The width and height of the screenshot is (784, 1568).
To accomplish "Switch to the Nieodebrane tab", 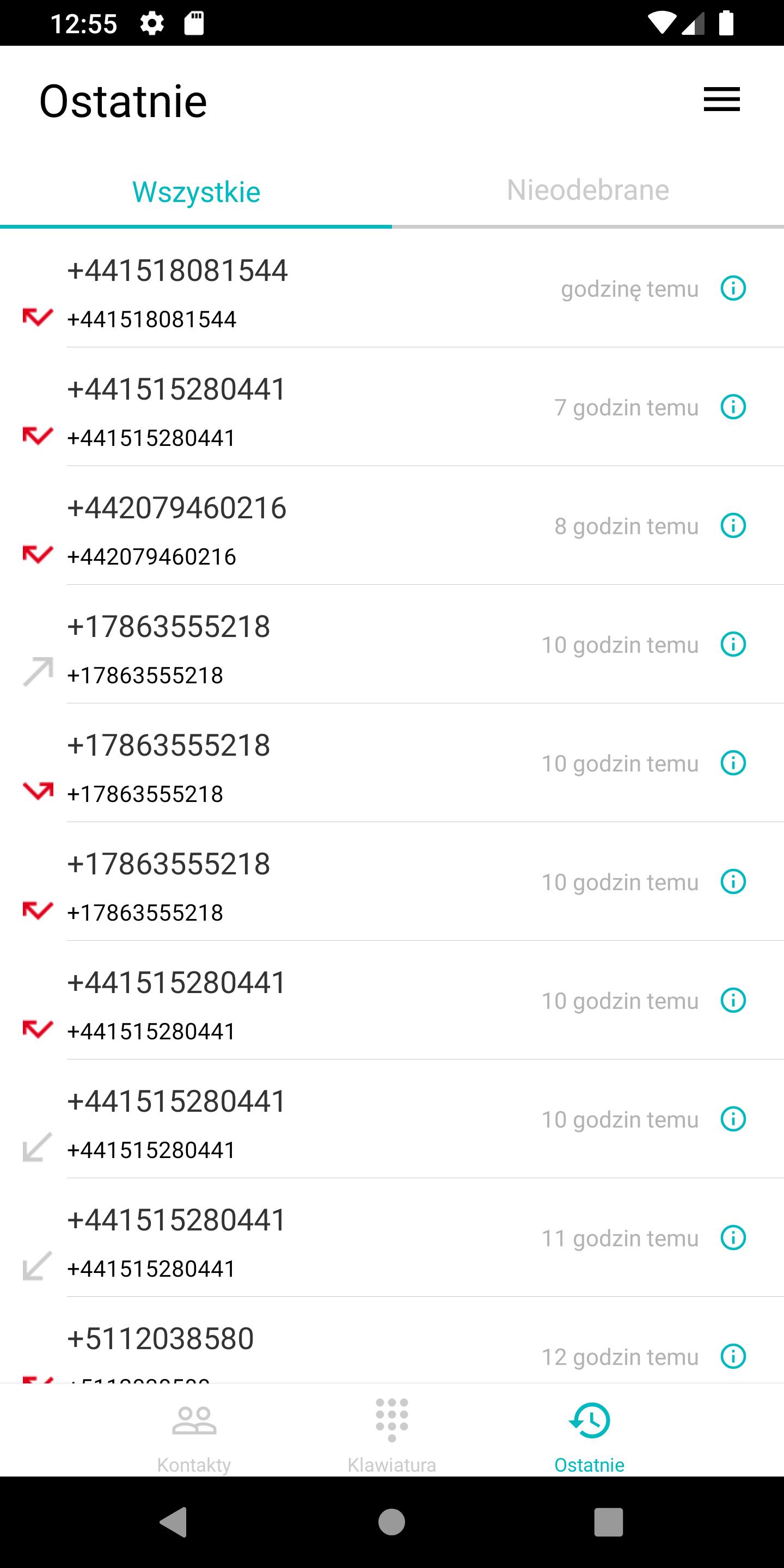I will [x=587, y=191].
